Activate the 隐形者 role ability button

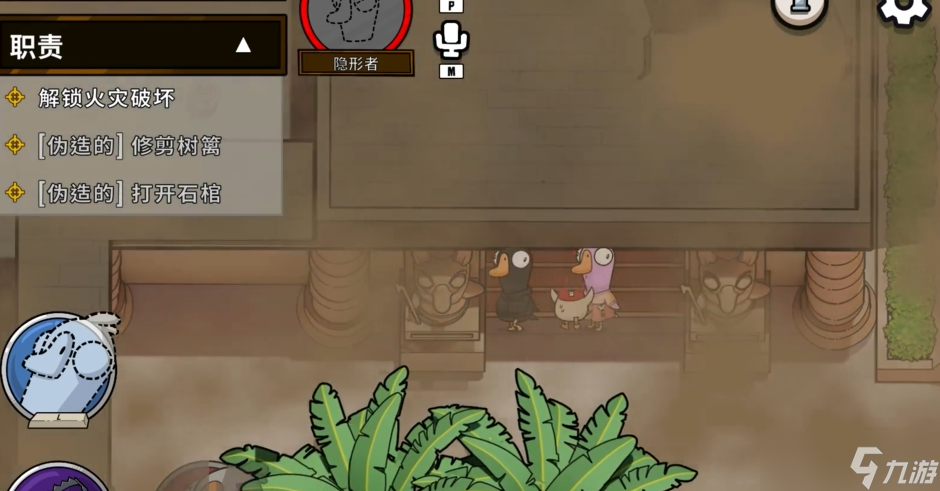coord(356,25)
